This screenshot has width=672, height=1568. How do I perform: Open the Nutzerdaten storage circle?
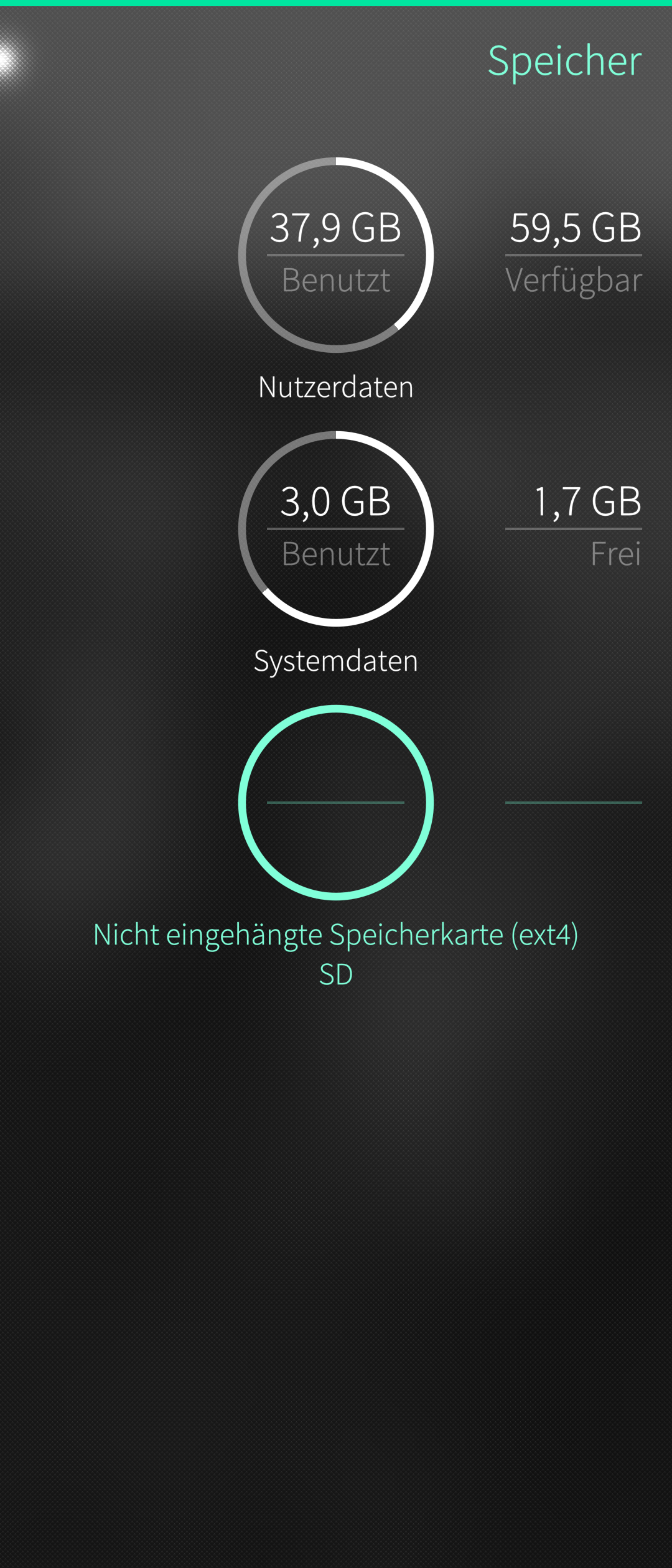(336, 255)
